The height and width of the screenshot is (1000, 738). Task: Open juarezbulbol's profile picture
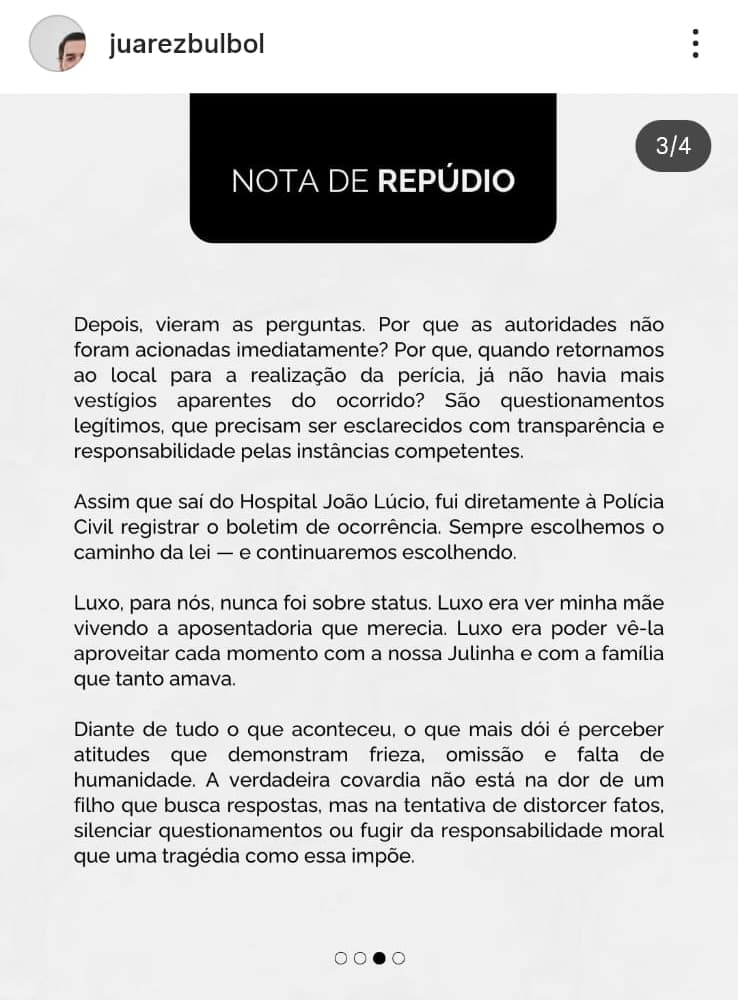(58, 44)
